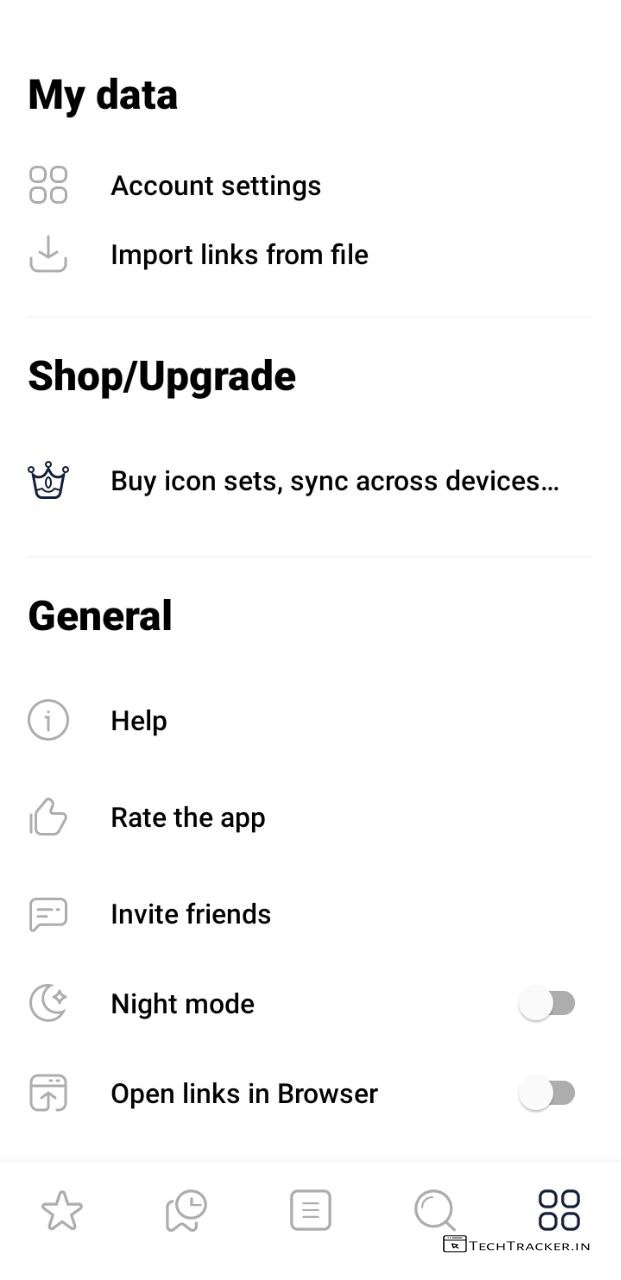Open the Help page
621x1280 pixels.
coord(139,721)
